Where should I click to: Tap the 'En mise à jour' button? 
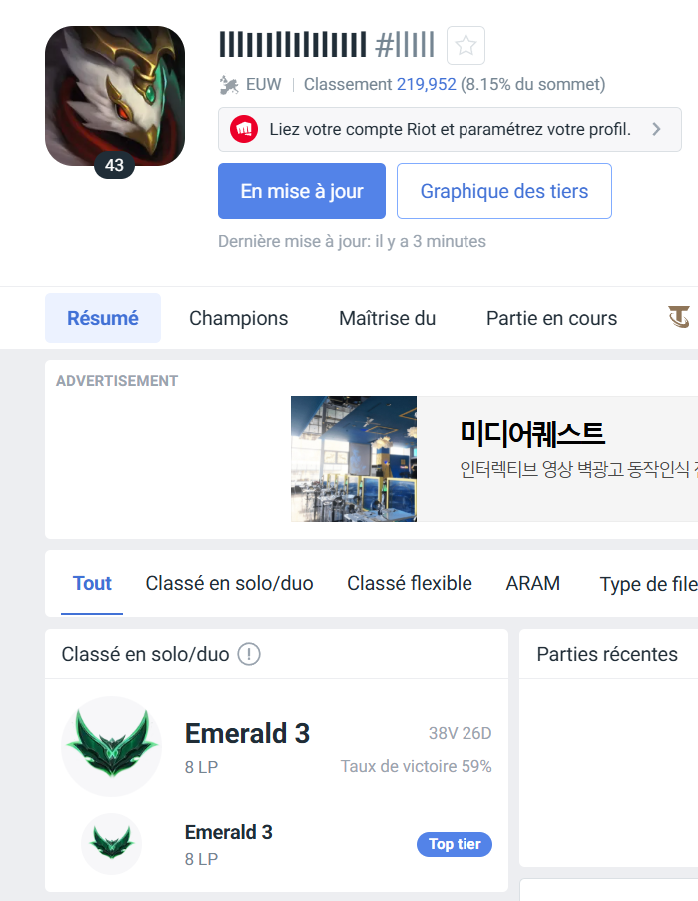(x=301, y=191)
